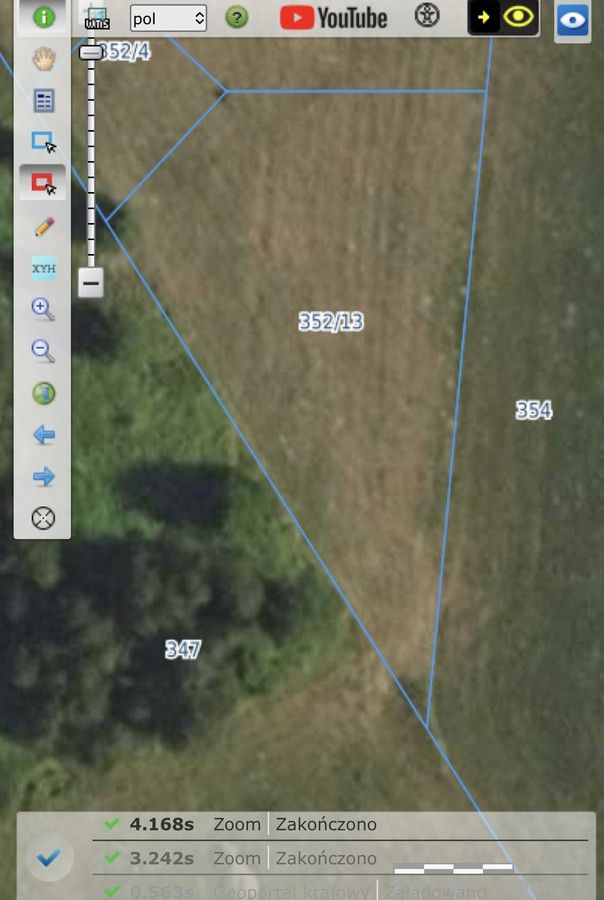The width and height of the screenshot is (604, 900).
Task: Activate the hand pan tool
Action: pyautogui.click(x=43, y=58)
